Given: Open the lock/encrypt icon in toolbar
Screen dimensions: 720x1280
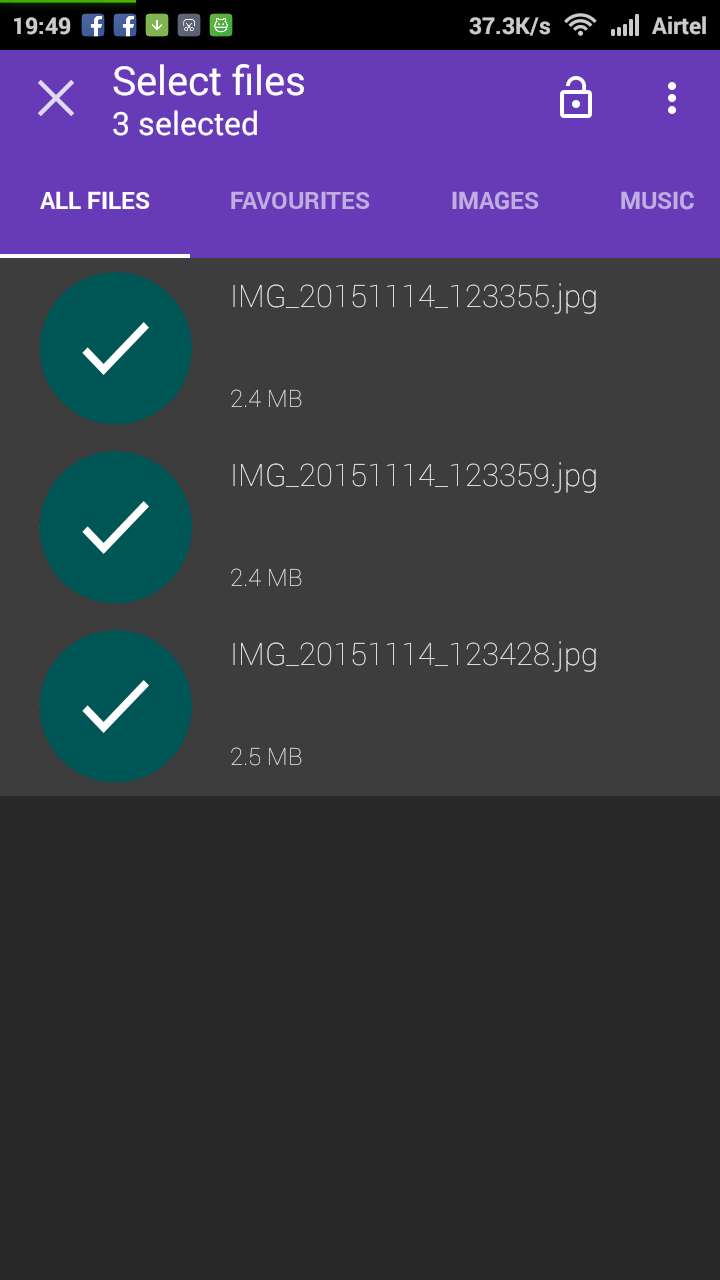Looking at the screenshot, I should (x=576, y=97).
